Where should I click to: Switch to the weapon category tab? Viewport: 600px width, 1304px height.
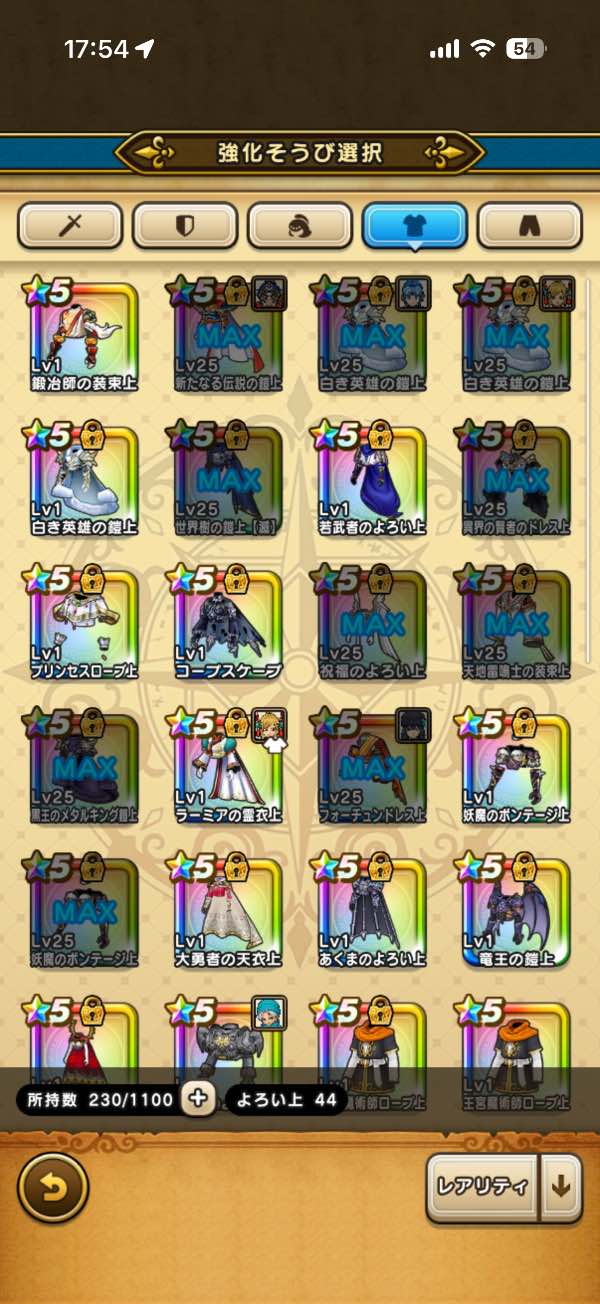[70, 226]
